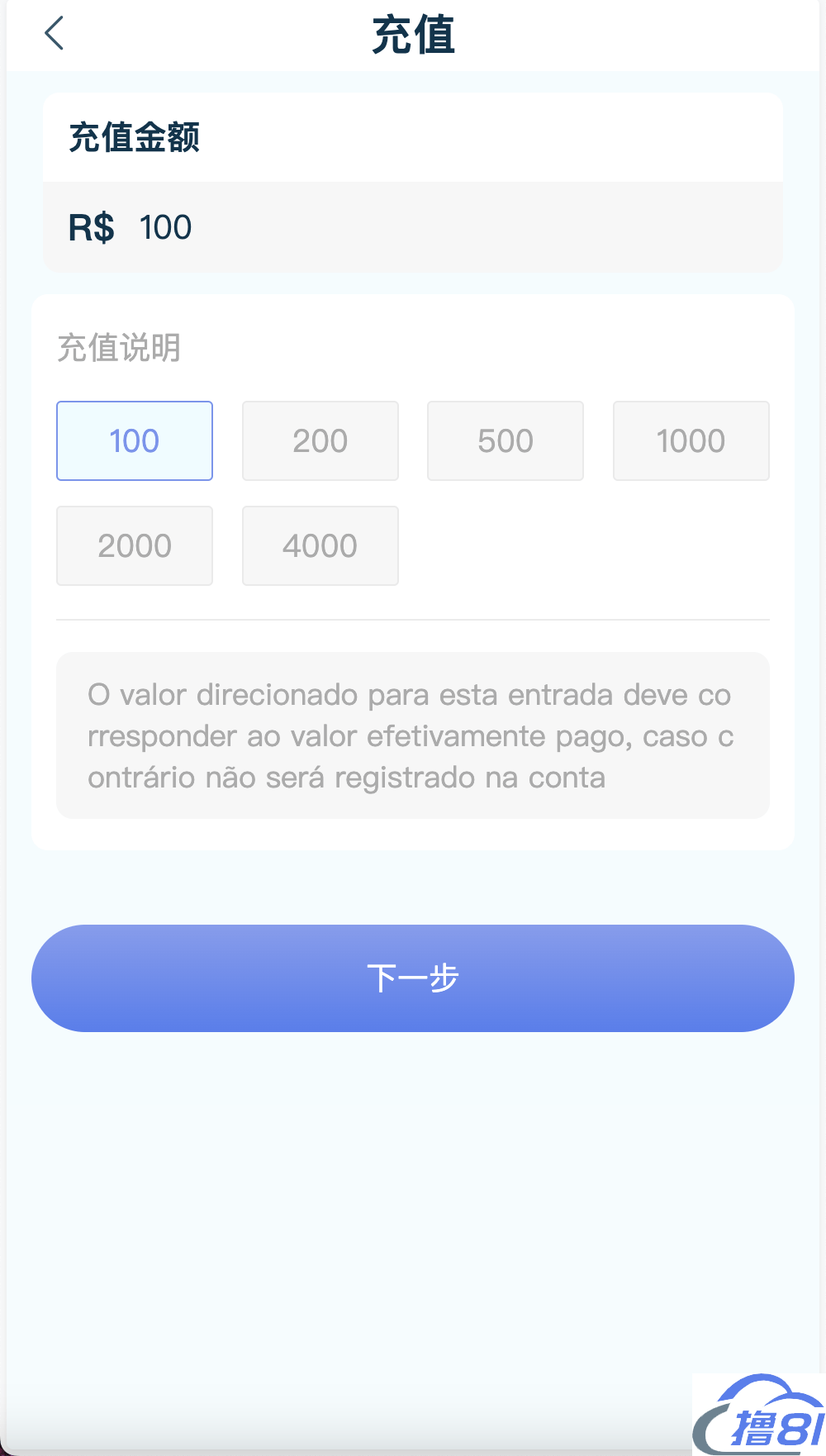This screenshot has height=1456, width=826.
Task: Select the 2000 amount option
Action: coord(134,545)
